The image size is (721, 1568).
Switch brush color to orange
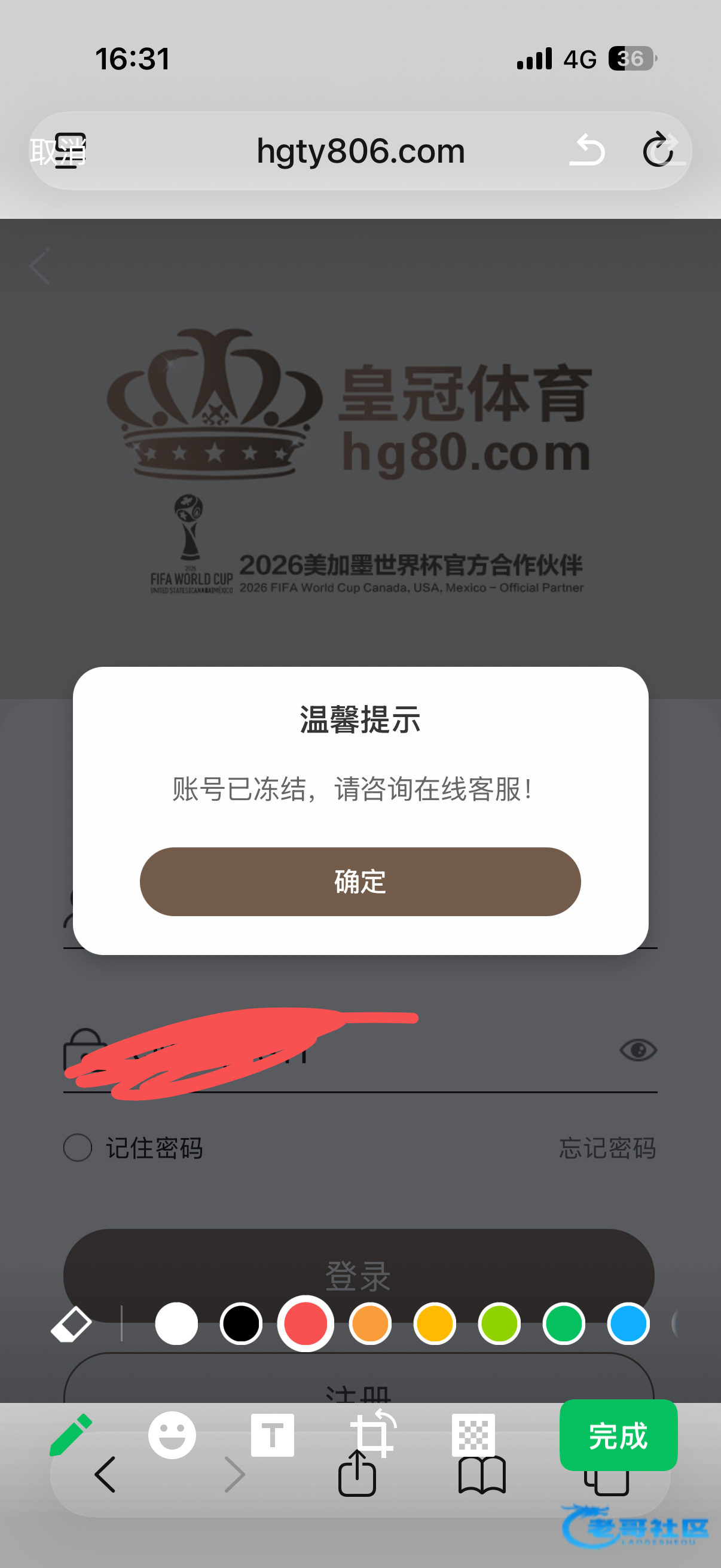370,1324
